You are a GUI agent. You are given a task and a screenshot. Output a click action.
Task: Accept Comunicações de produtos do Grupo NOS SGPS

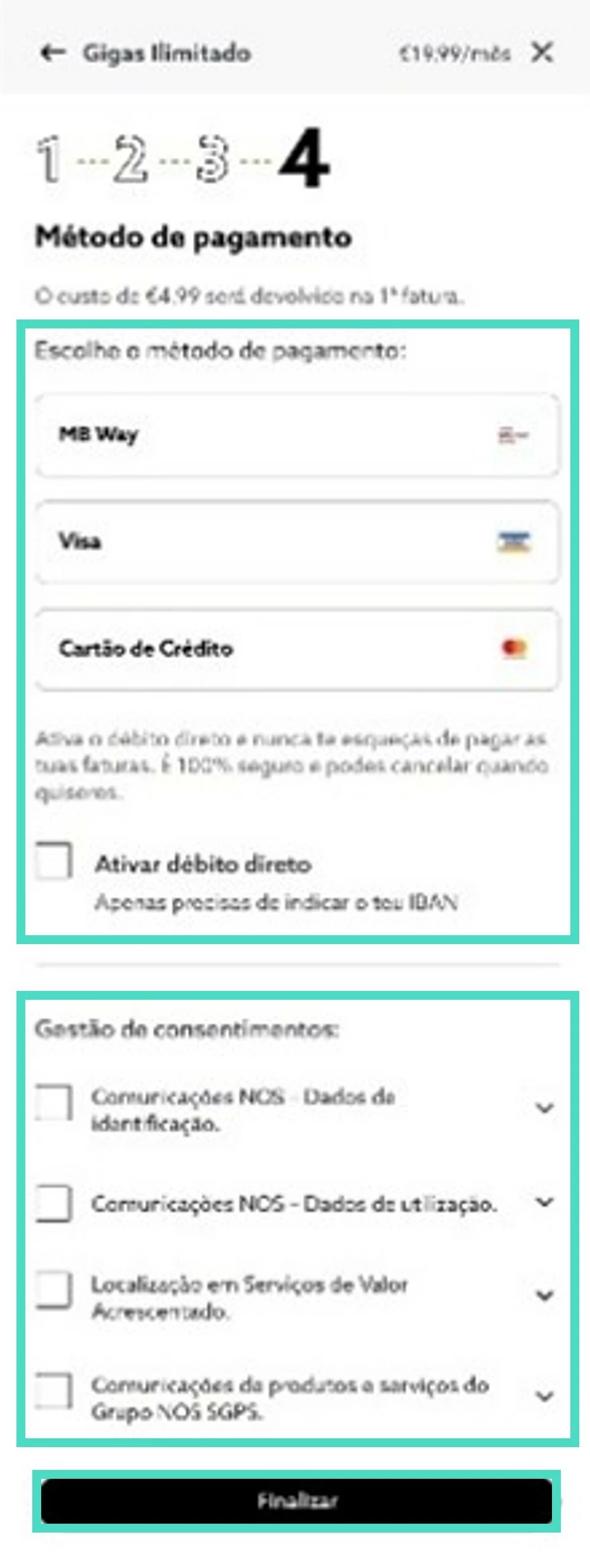(x=54, y=1390)
